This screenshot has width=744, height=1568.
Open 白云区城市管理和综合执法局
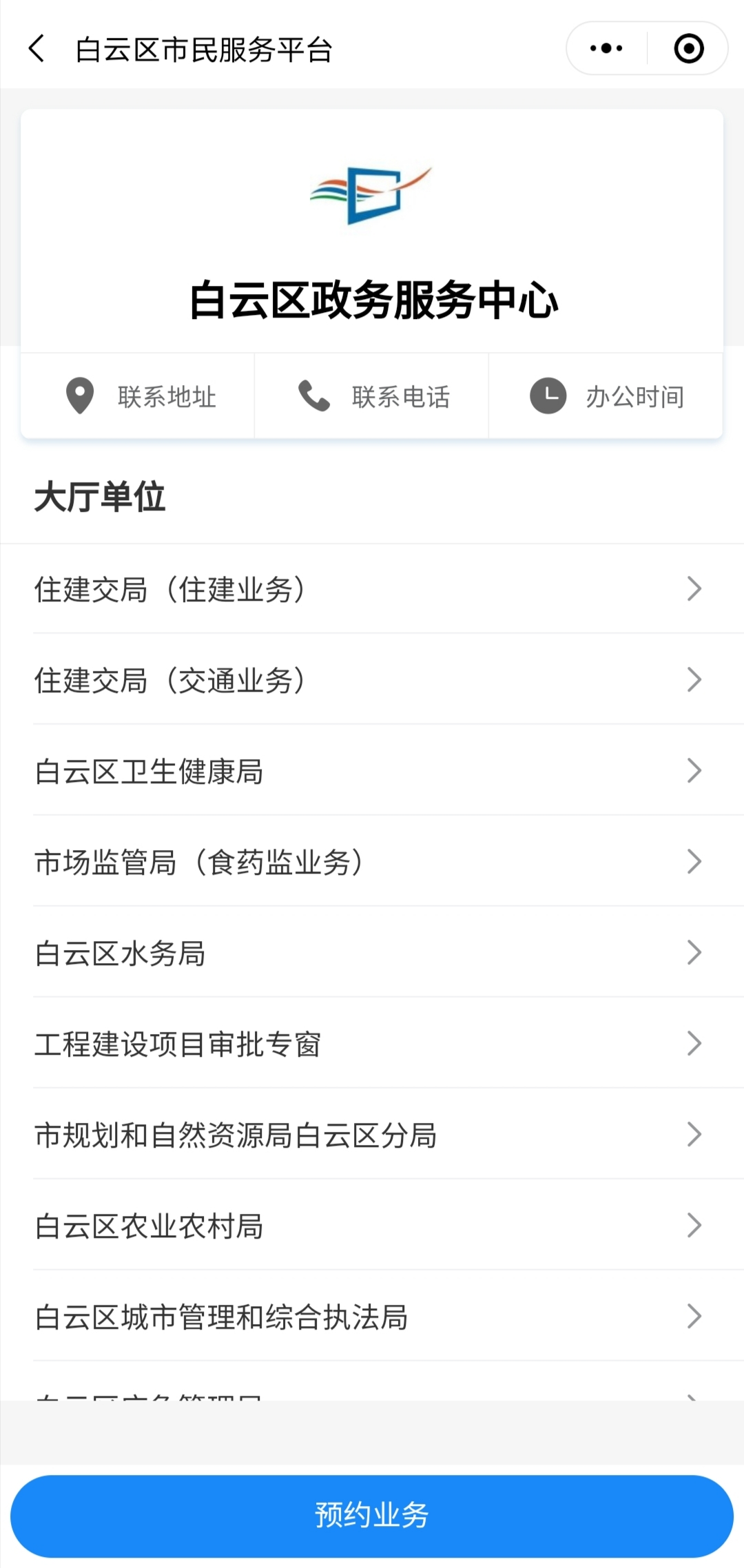pyautogui.click(x=372, y=1317)
